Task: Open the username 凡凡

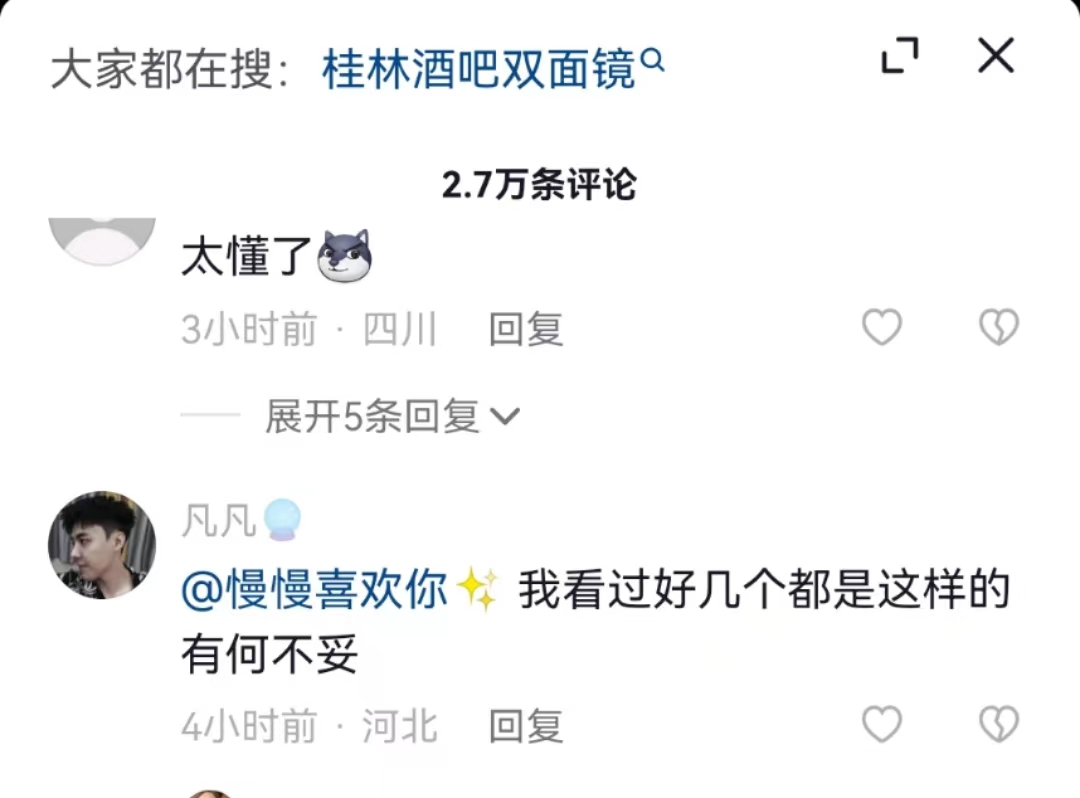Action: pos(218,521)
